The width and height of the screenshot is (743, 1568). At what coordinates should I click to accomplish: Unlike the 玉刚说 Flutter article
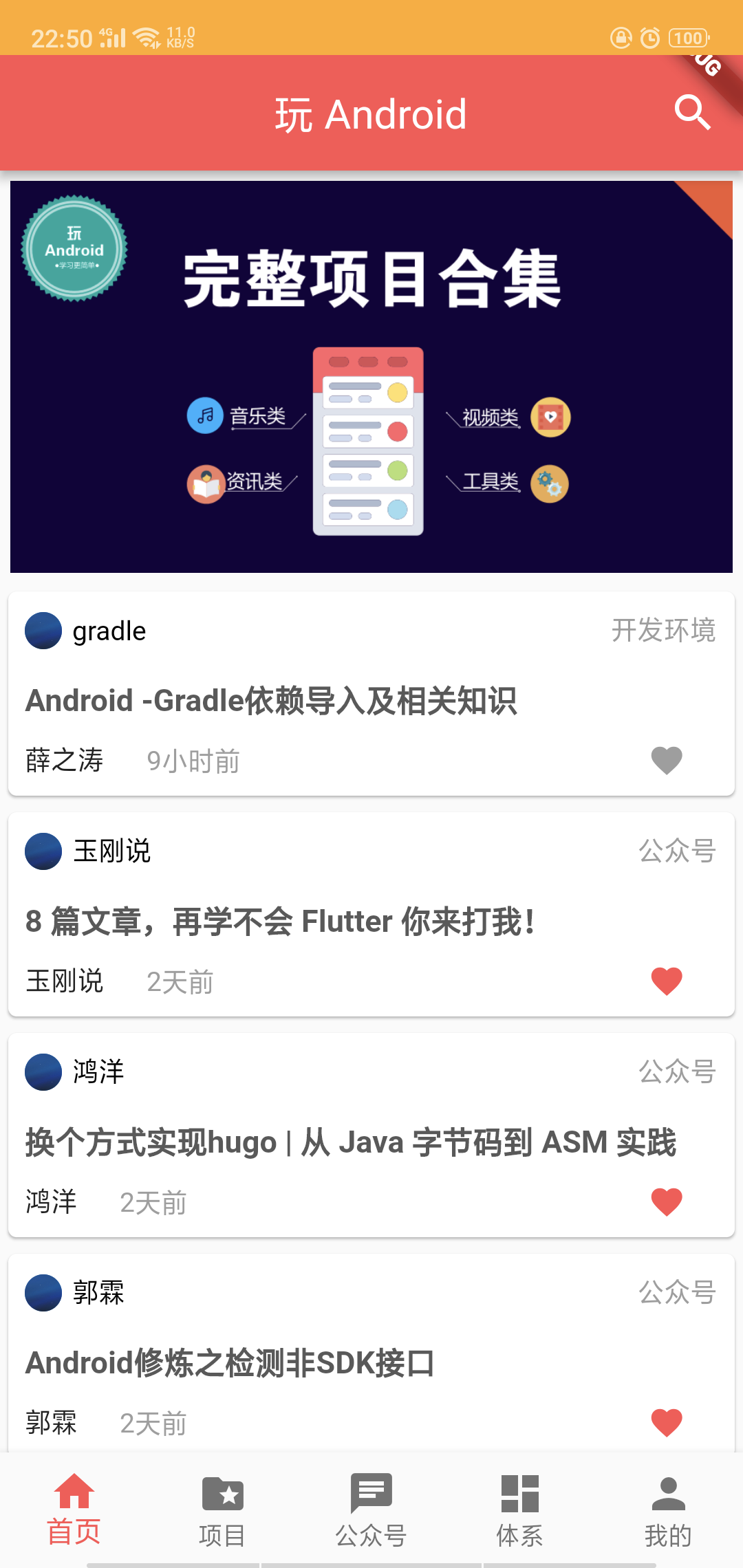point(666,981)
